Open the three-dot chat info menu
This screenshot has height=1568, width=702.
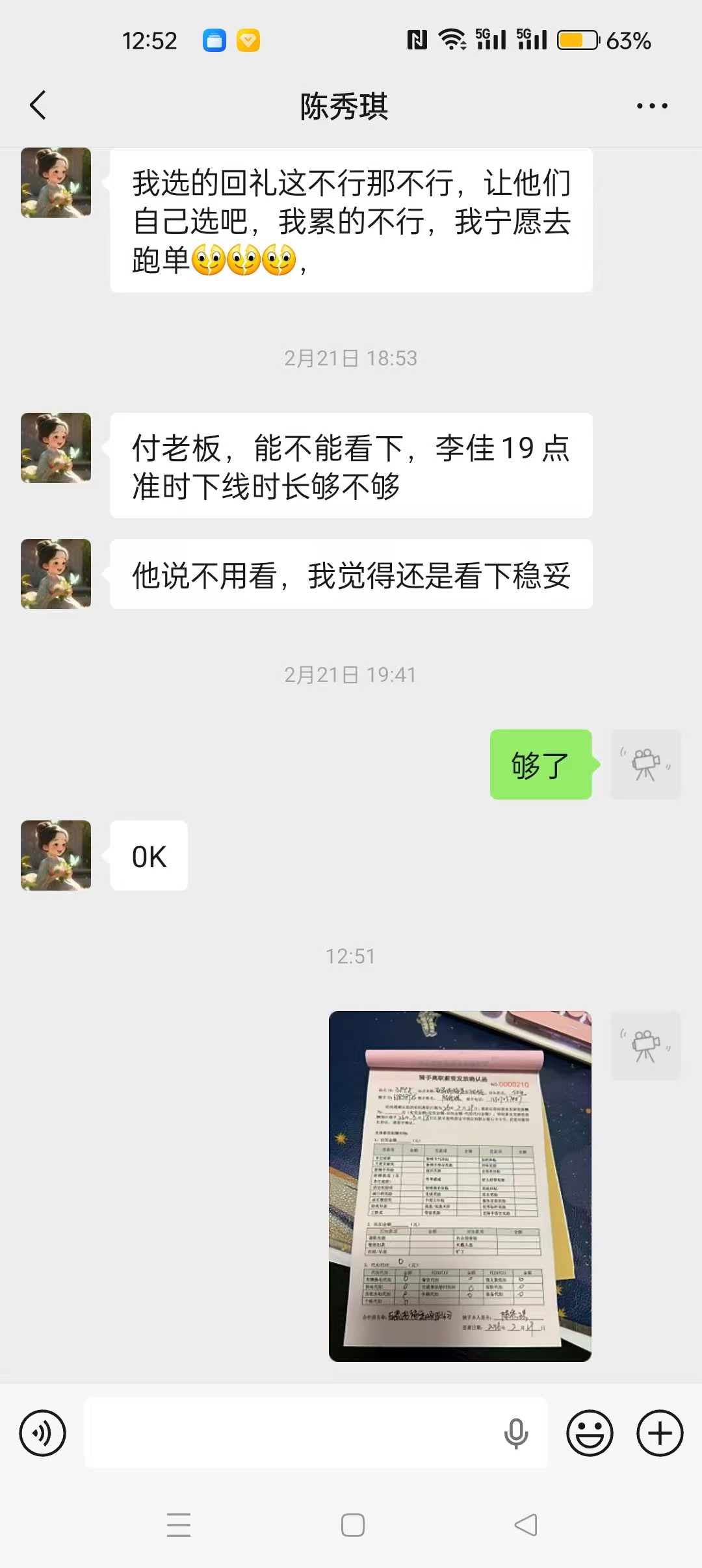pyautogui.click(x=651, y=106)
